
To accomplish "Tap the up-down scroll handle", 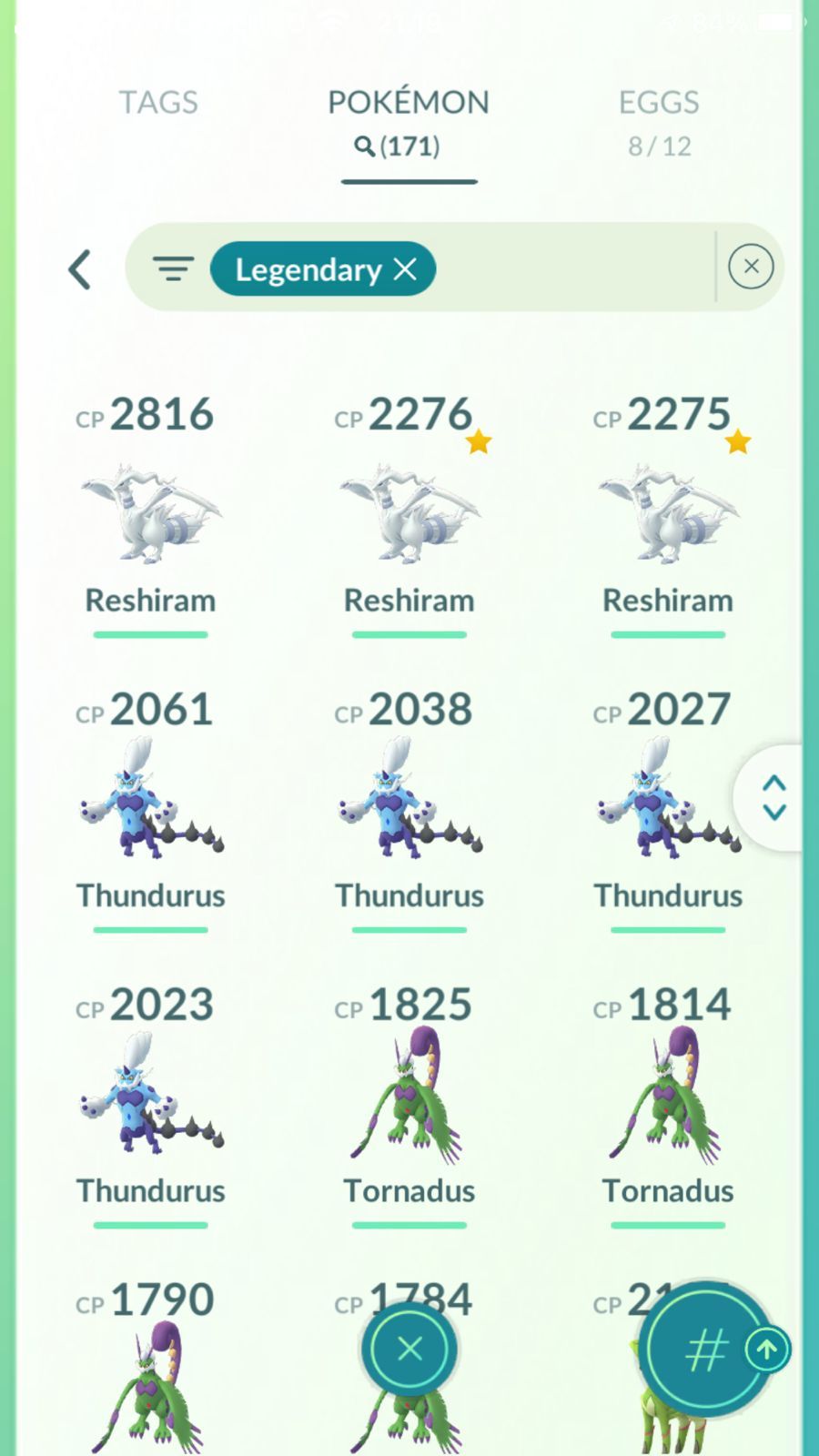I will [x=773, y=798].
